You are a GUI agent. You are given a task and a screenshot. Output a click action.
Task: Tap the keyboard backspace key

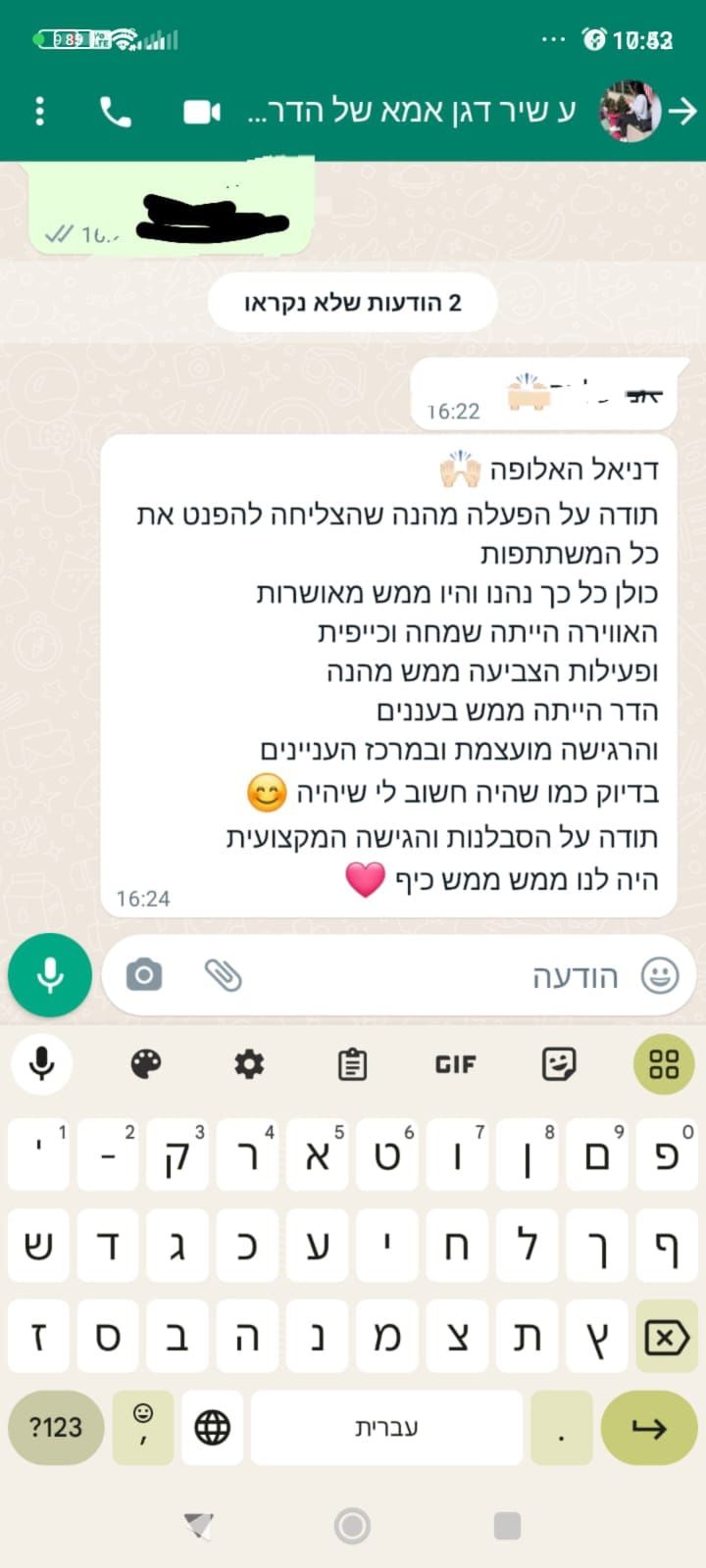click(667, 1337)
